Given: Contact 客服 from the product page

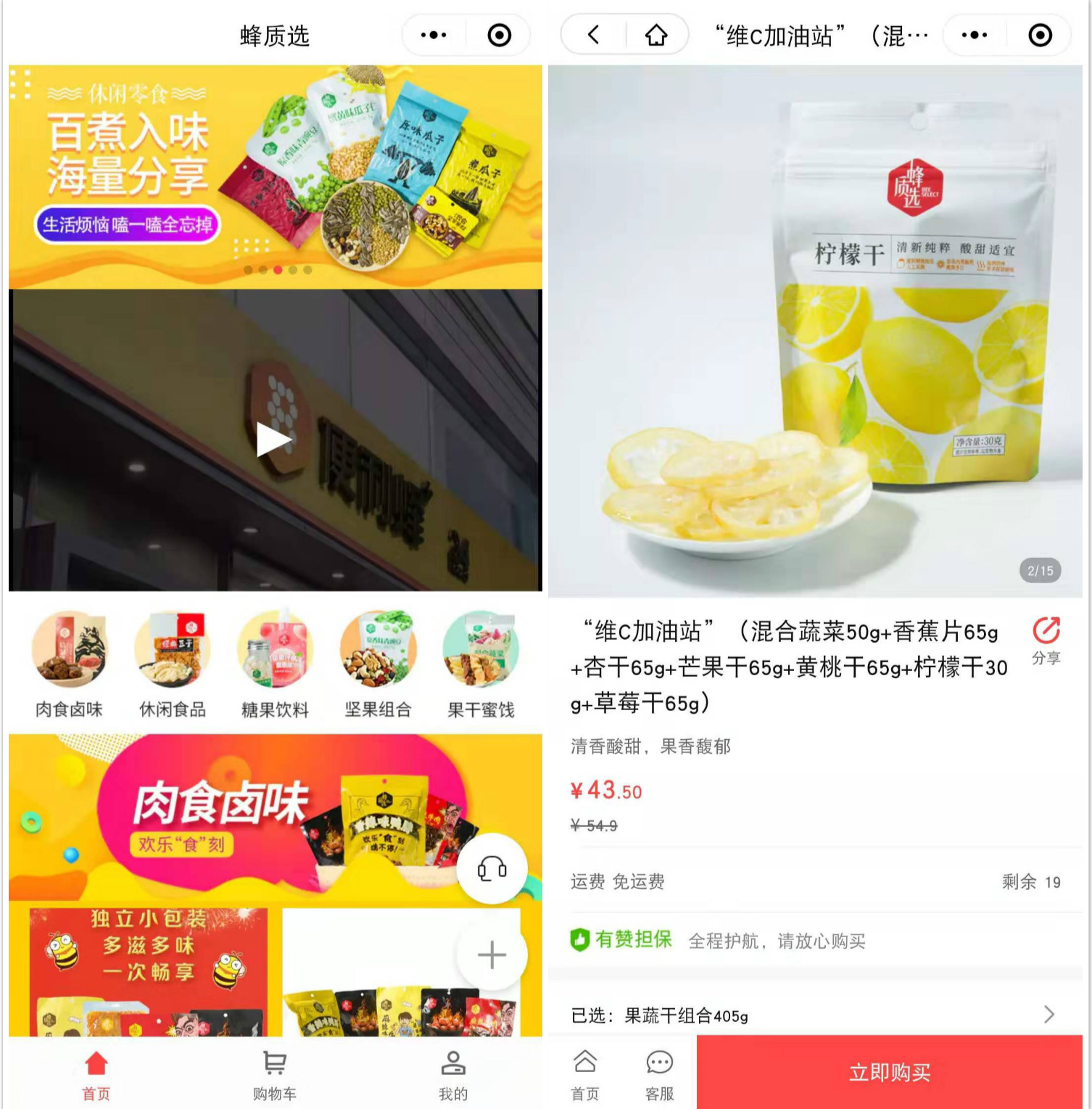Looking at the screenshot, I should pos(659,1075).
